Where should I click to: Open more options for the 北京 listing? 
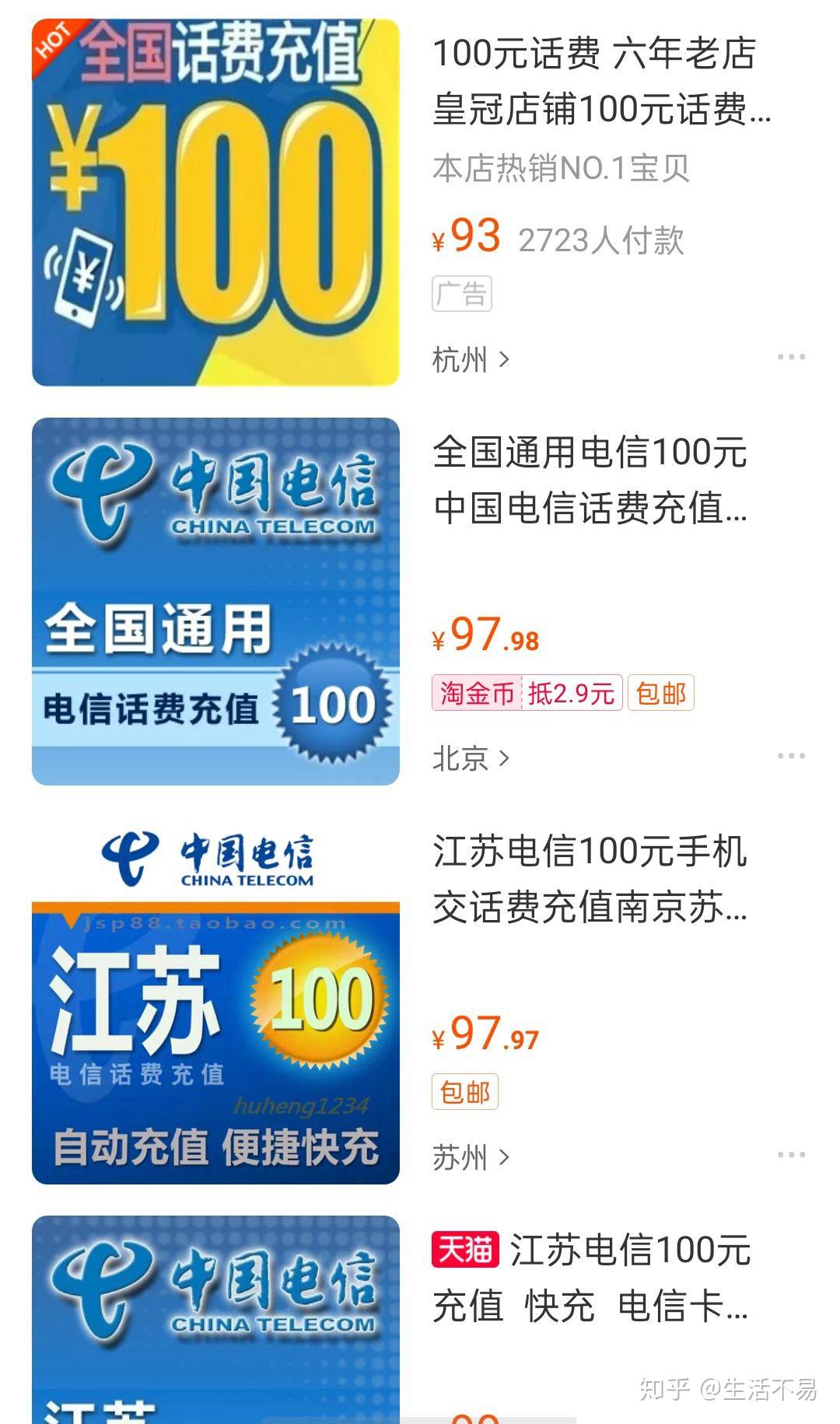point(791,756)
